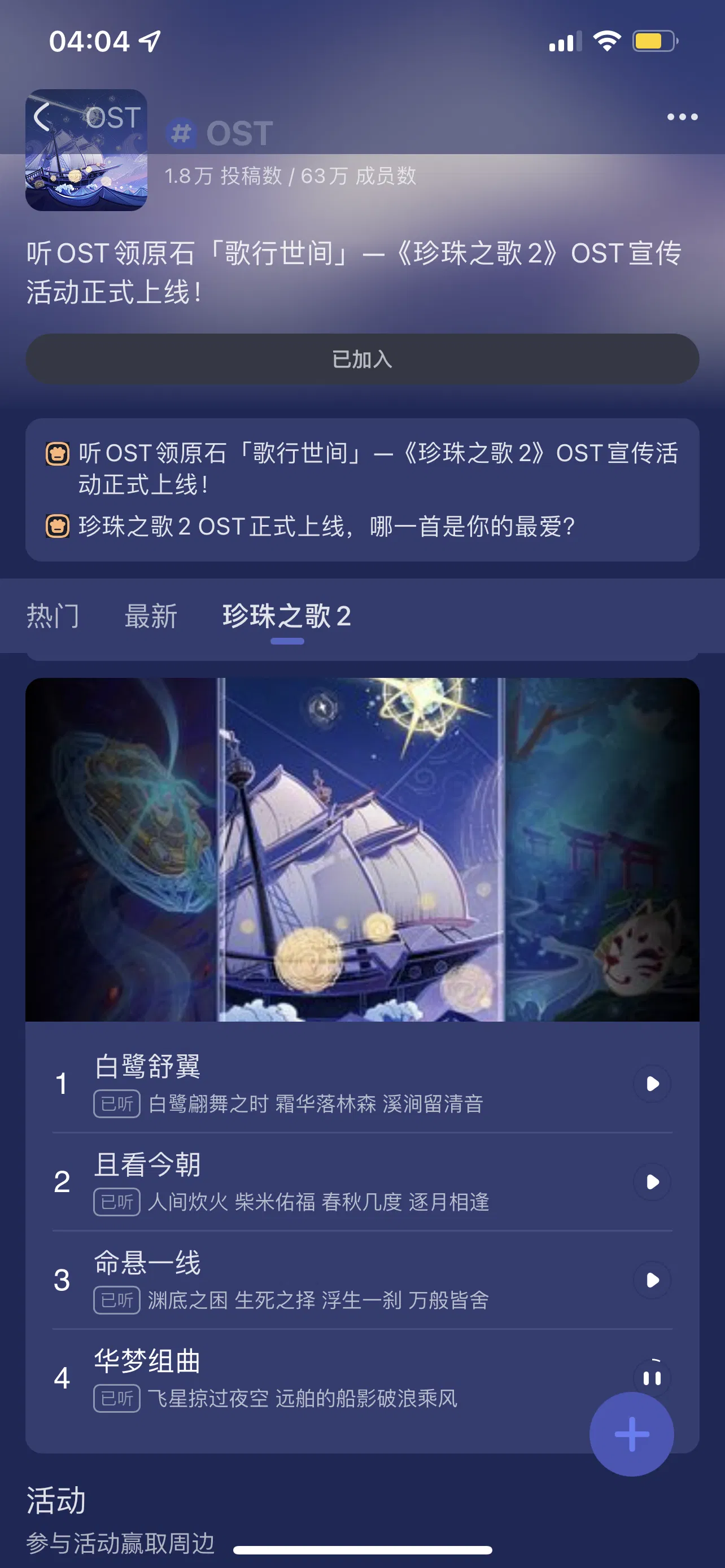Open the 珍珠之歌 2 album cover image
Viewport: 725px width, 1568px height.
pos(362,849)
